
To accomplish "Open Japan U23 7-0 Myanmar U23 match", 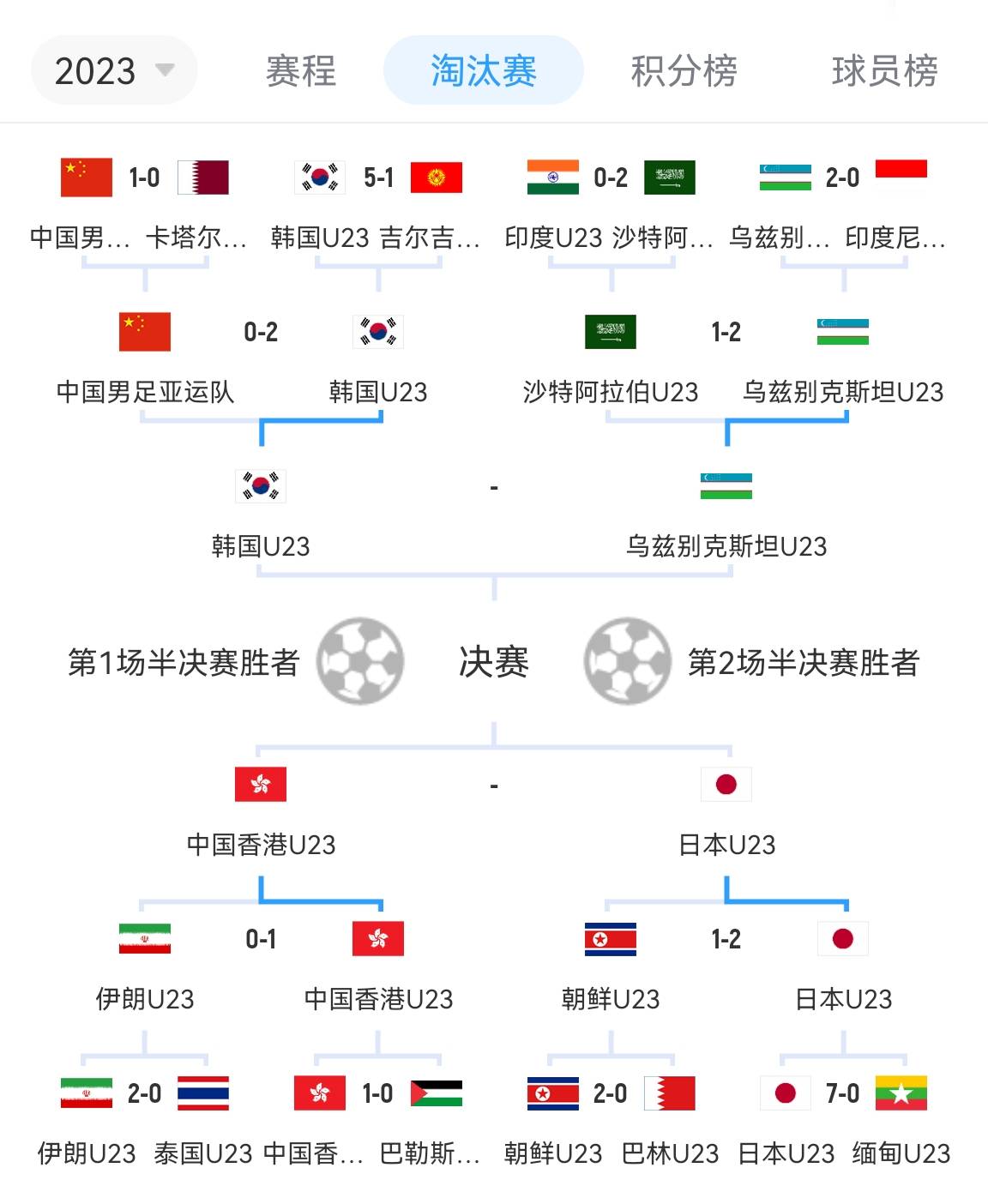I will pyautogui.click(x=842, y=1094).
